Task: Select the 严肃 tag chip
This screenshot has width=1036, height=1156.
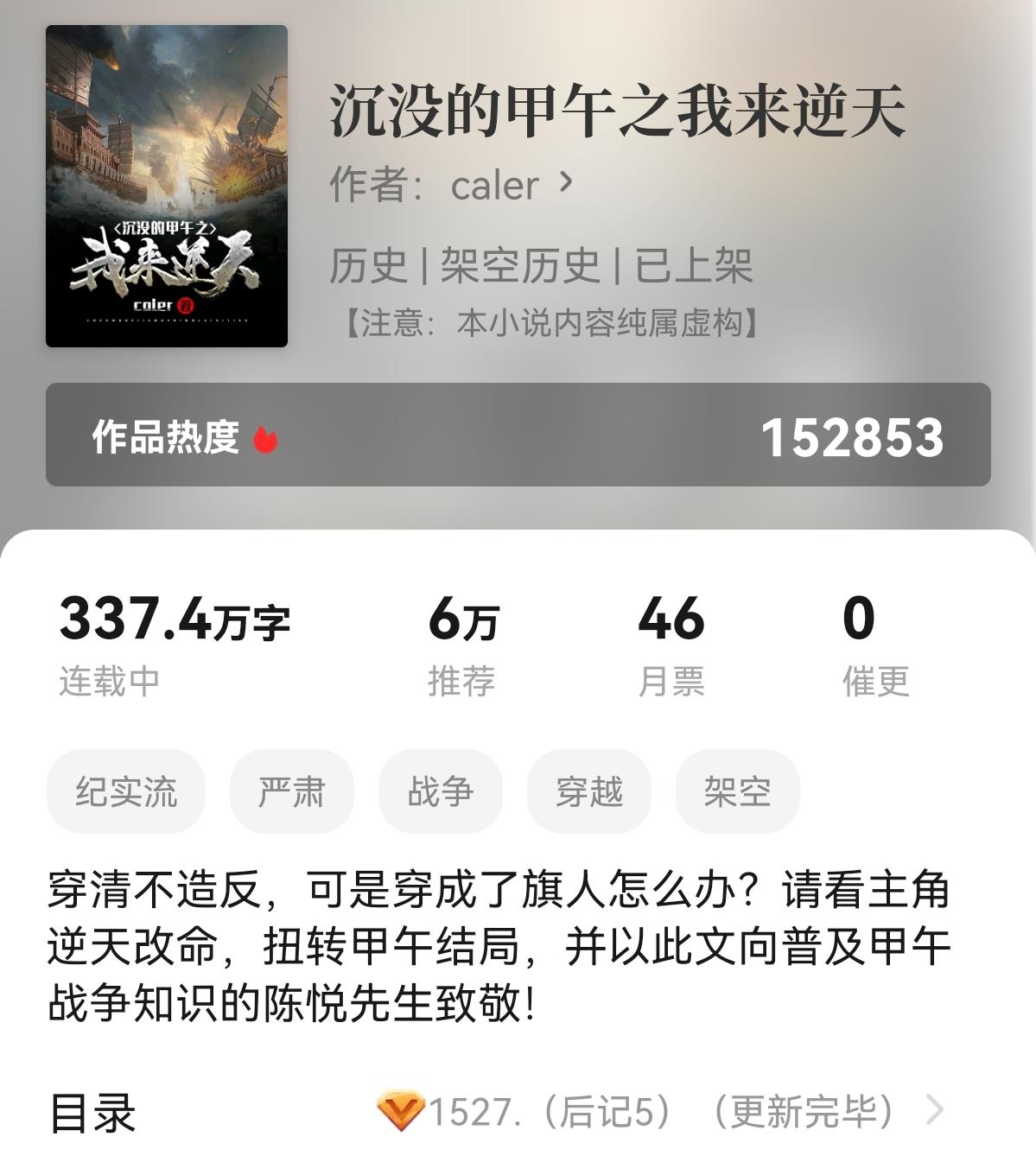Action: pyautogui.click(x=291, y=791)
